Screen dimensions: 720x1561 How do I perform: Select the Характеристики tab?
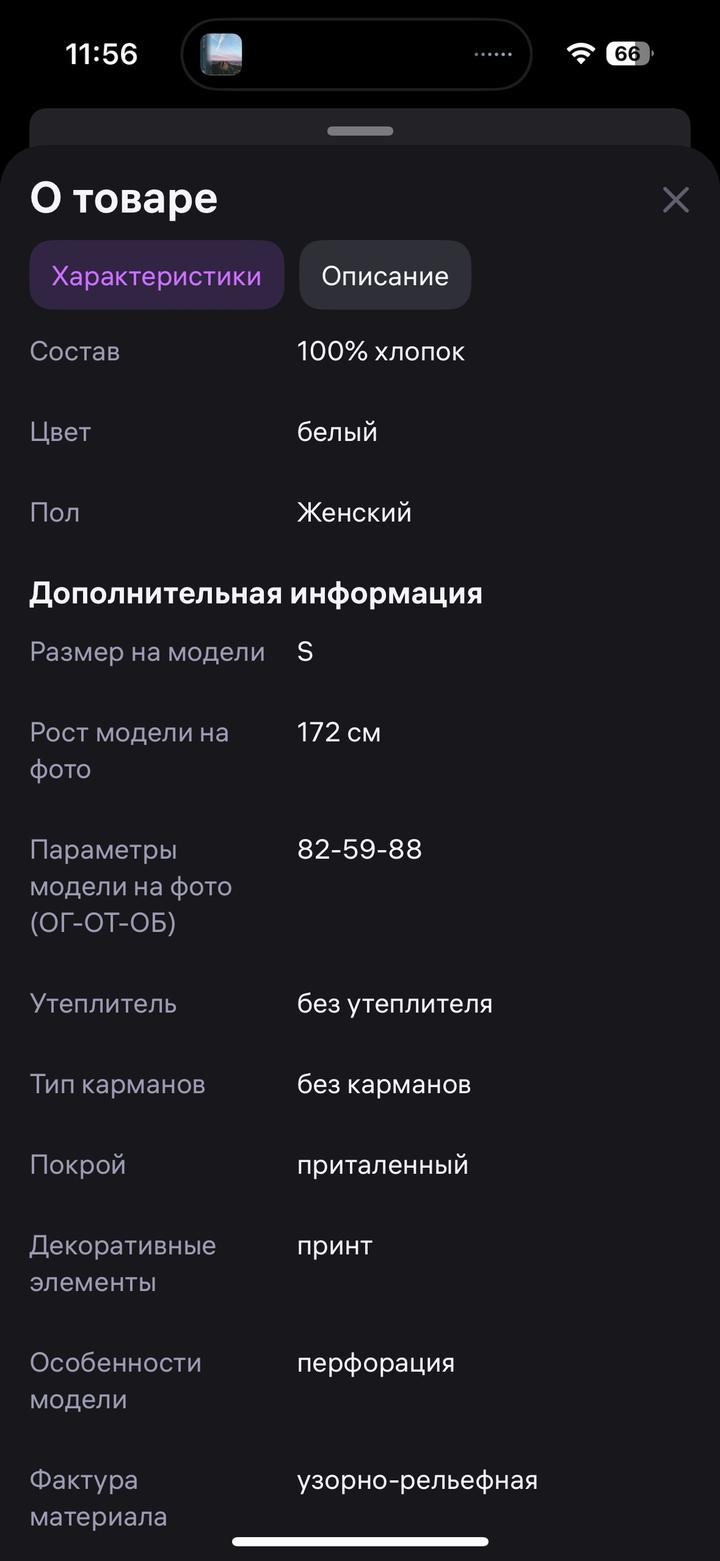coord(157,275)
